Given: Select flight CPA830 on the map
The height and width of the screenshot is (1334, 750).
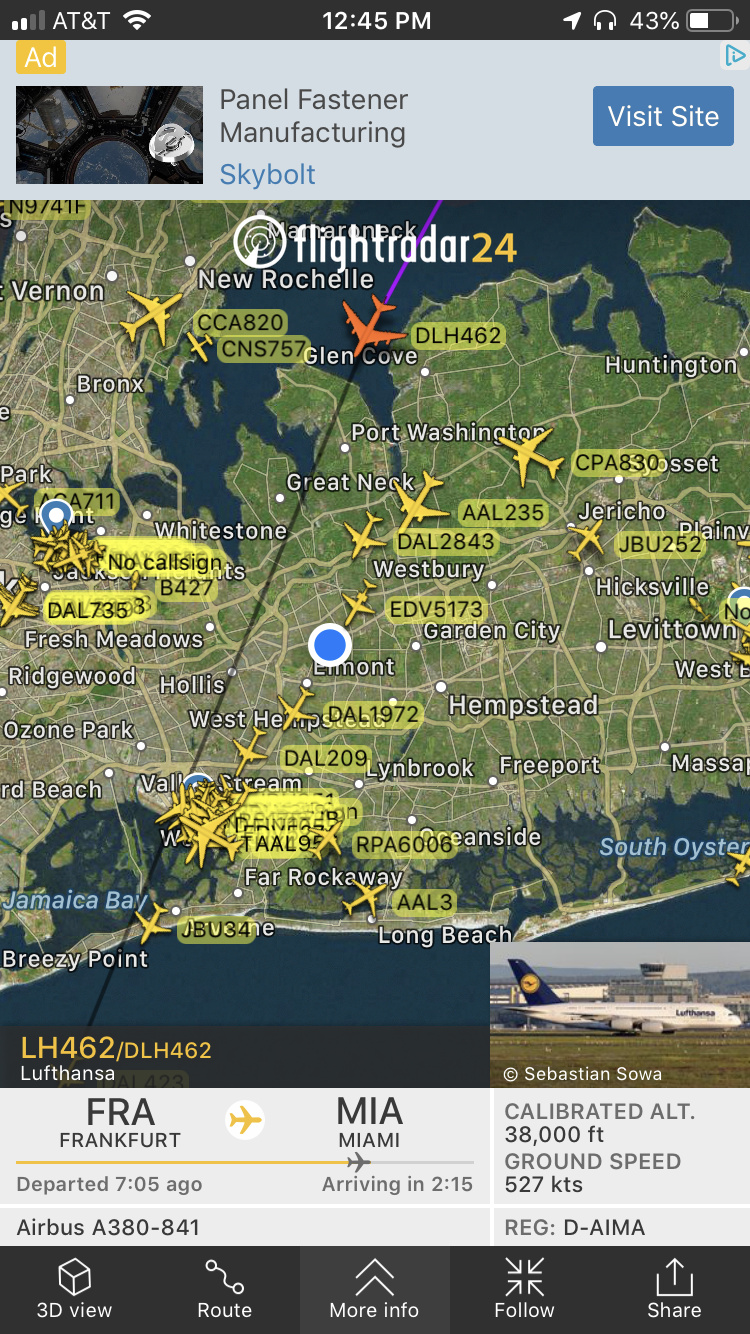Looking at the screenshot, I should [x=530, y=458].
